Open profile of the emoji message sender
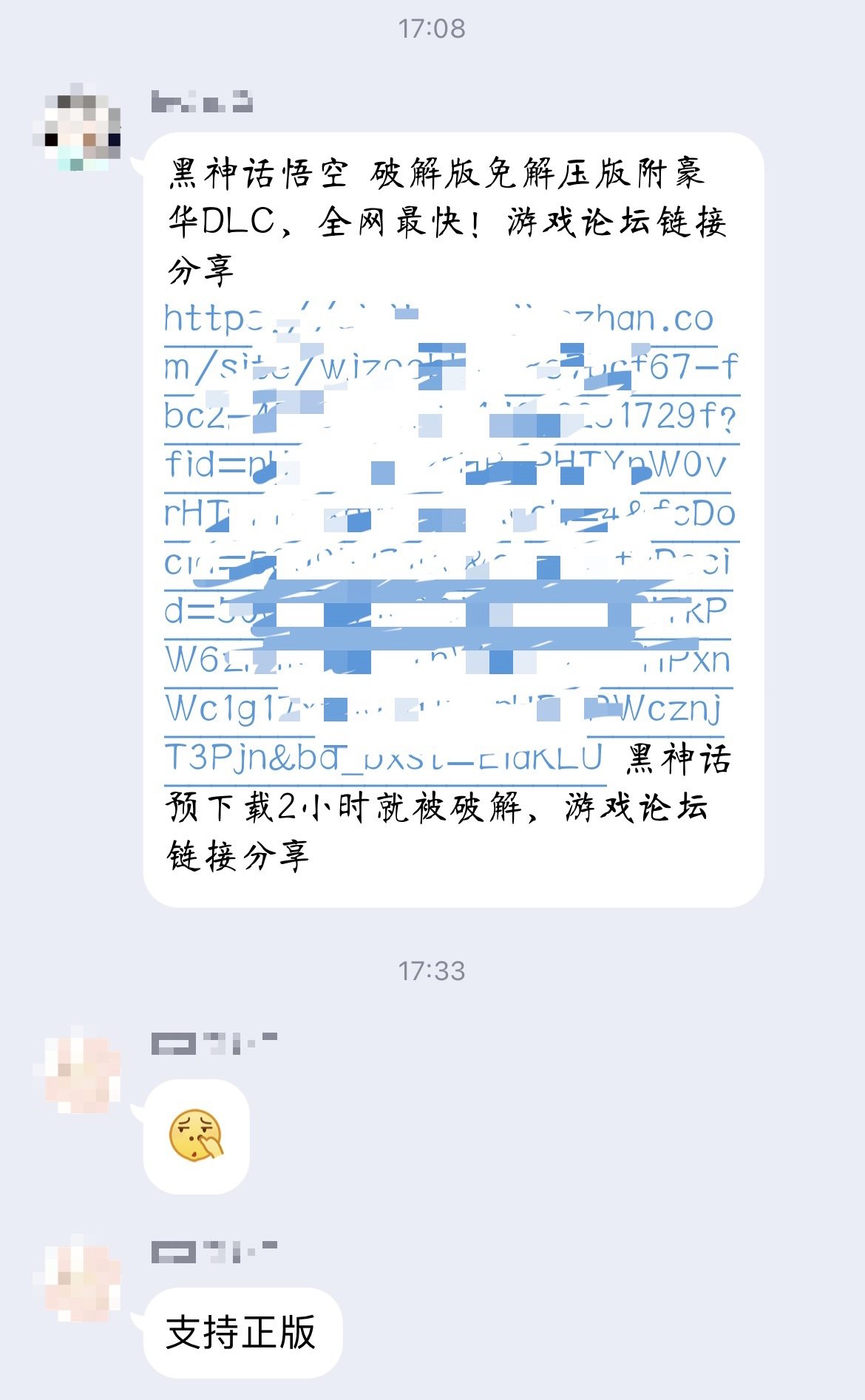The height and width of the screenshot is (1400, 865). [x=77, y=1069]
